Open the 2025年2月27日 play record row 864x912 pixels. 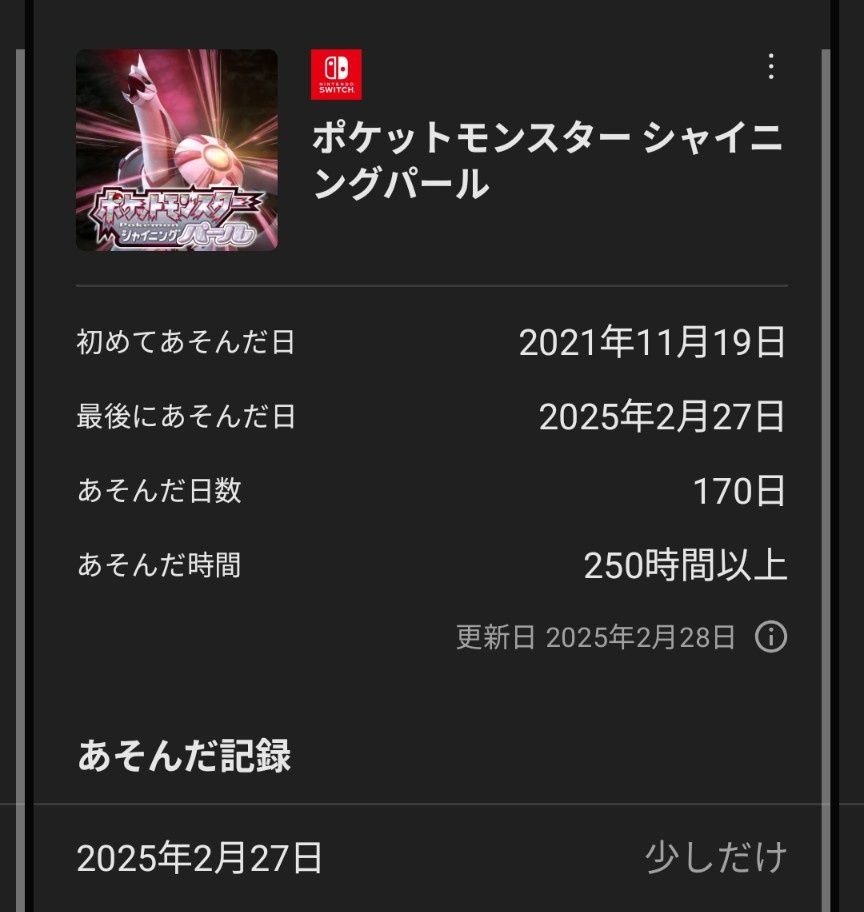(431, 858)
